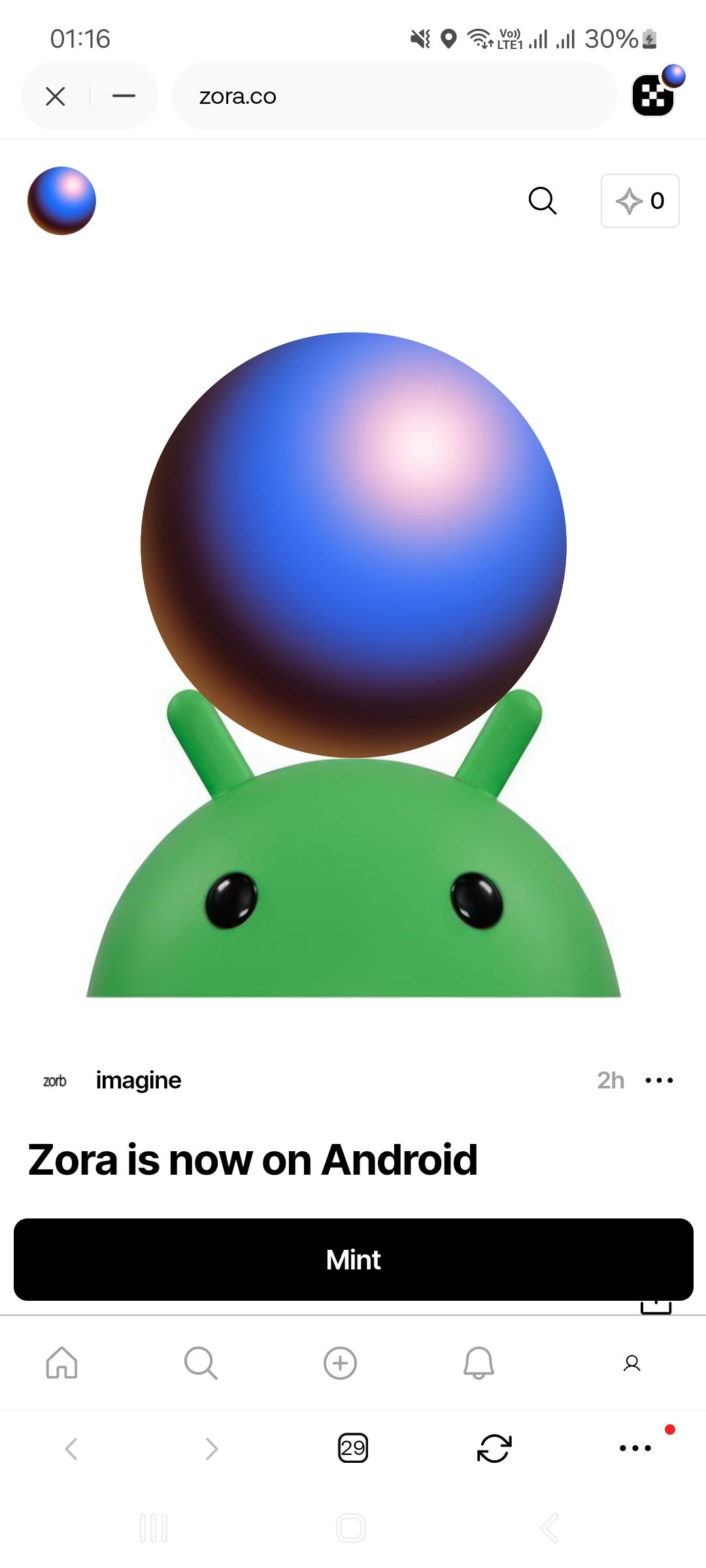
Task: Close the in-app browser
Action: [x=56, y=97]
